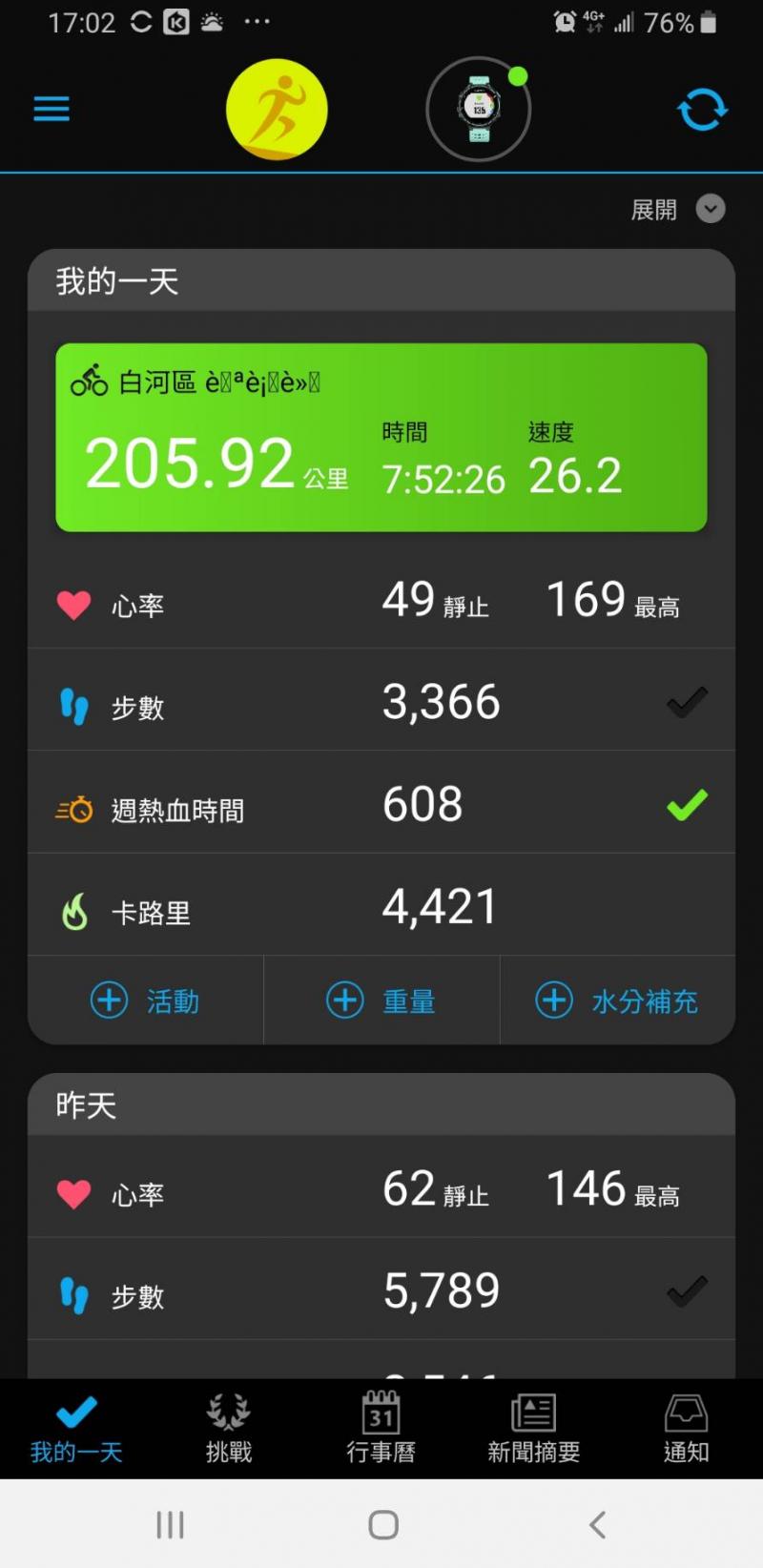Open the 卡路里 4,421 row
The width and height of the screenshot is (763, 1568).
pos(381,905)
